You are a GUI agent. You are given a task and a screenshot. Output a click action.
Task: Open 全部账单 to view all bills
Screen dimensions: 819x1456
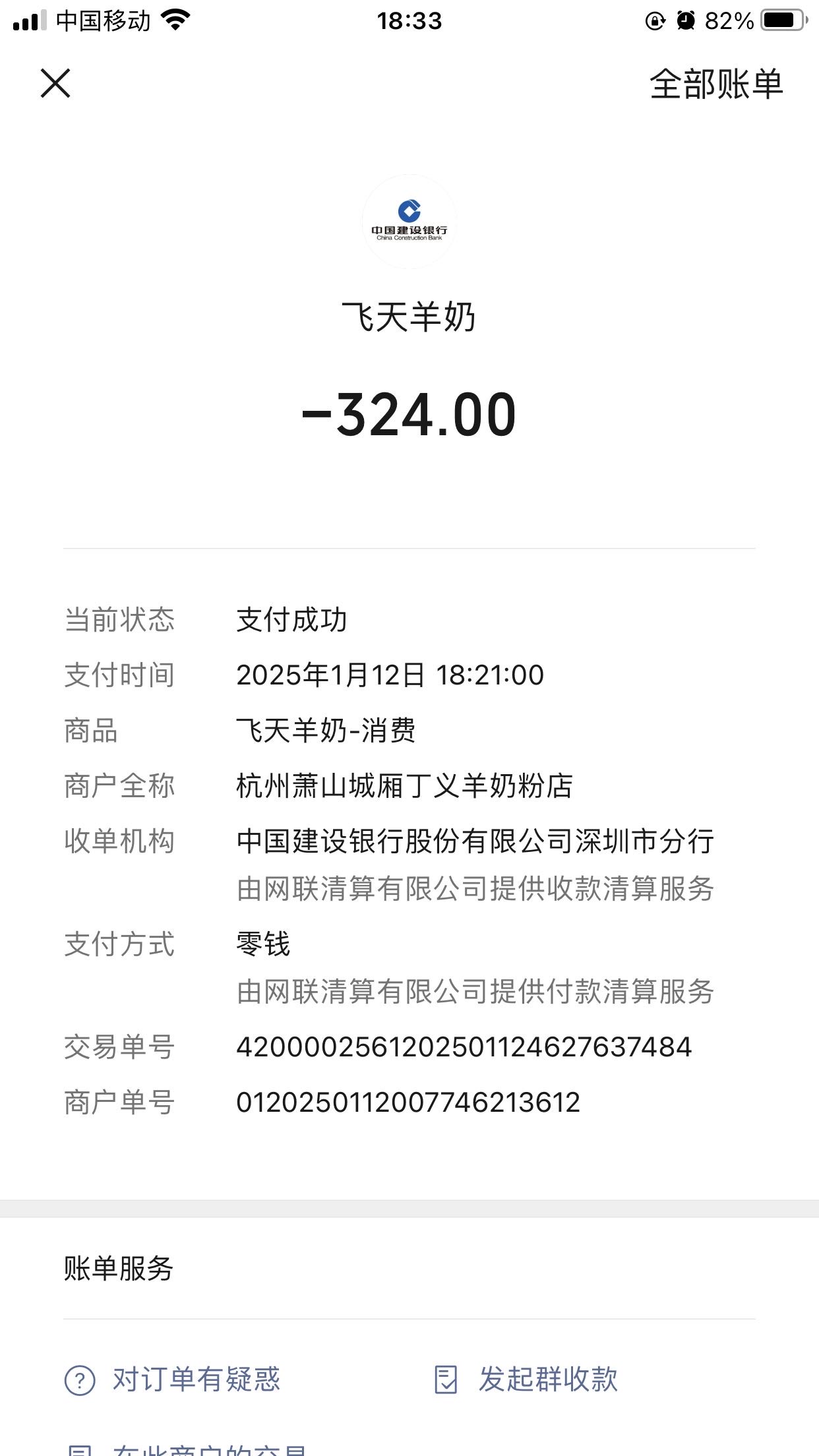[x=716, y=84]
